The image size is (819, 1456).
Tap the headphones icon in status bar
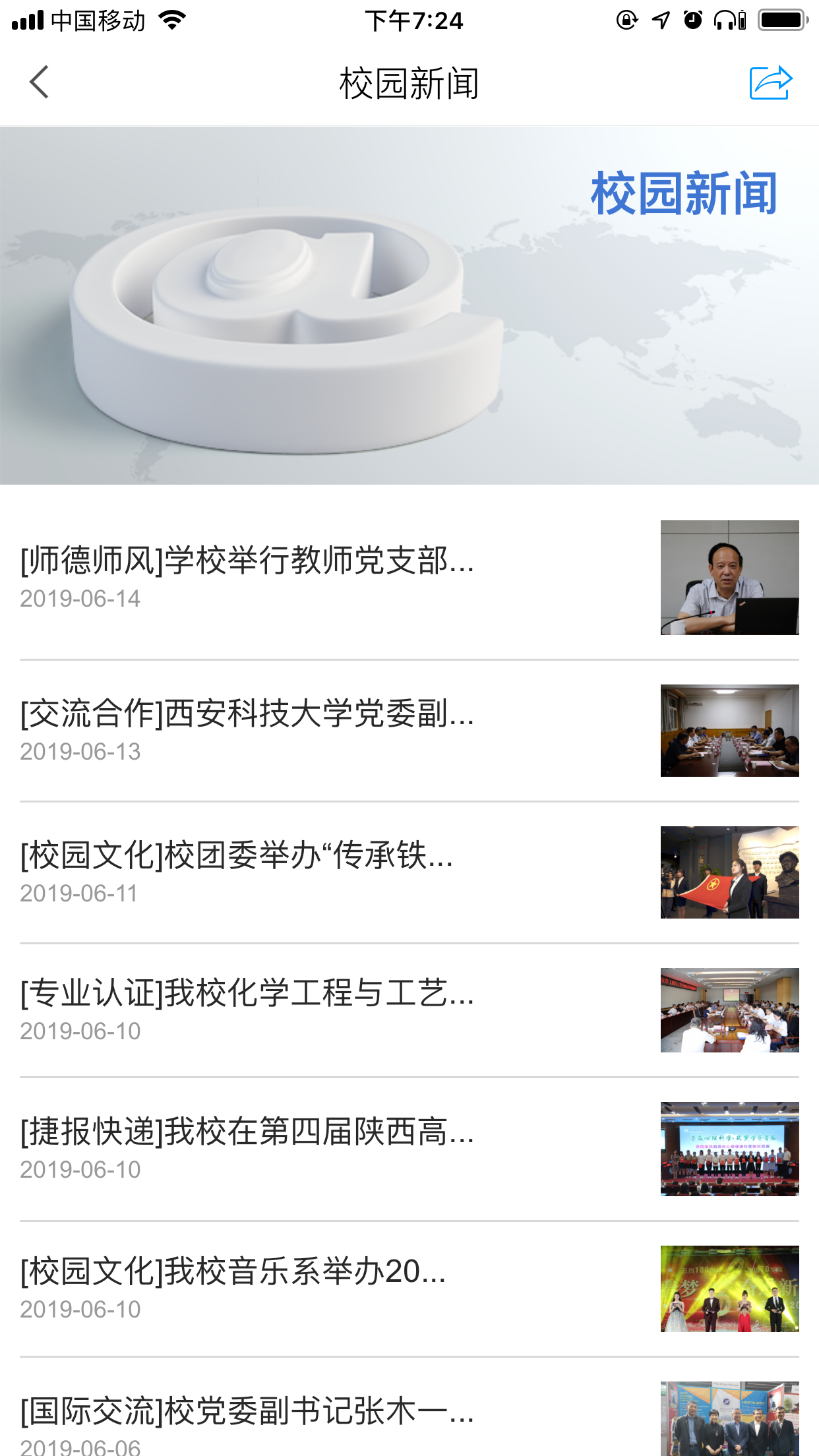coord(724,20)
